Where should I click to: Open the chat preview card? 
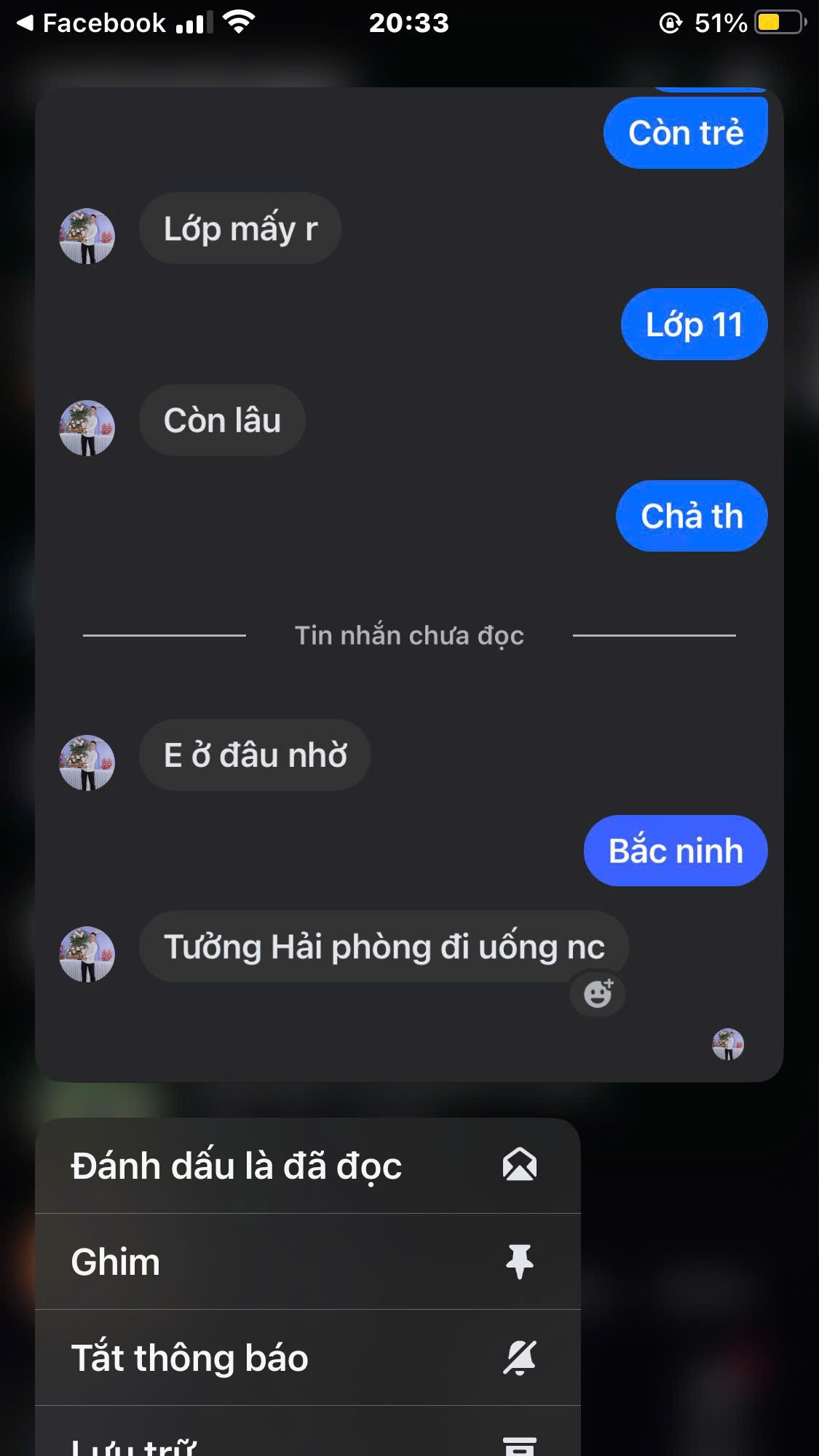(x=409, y=582)
